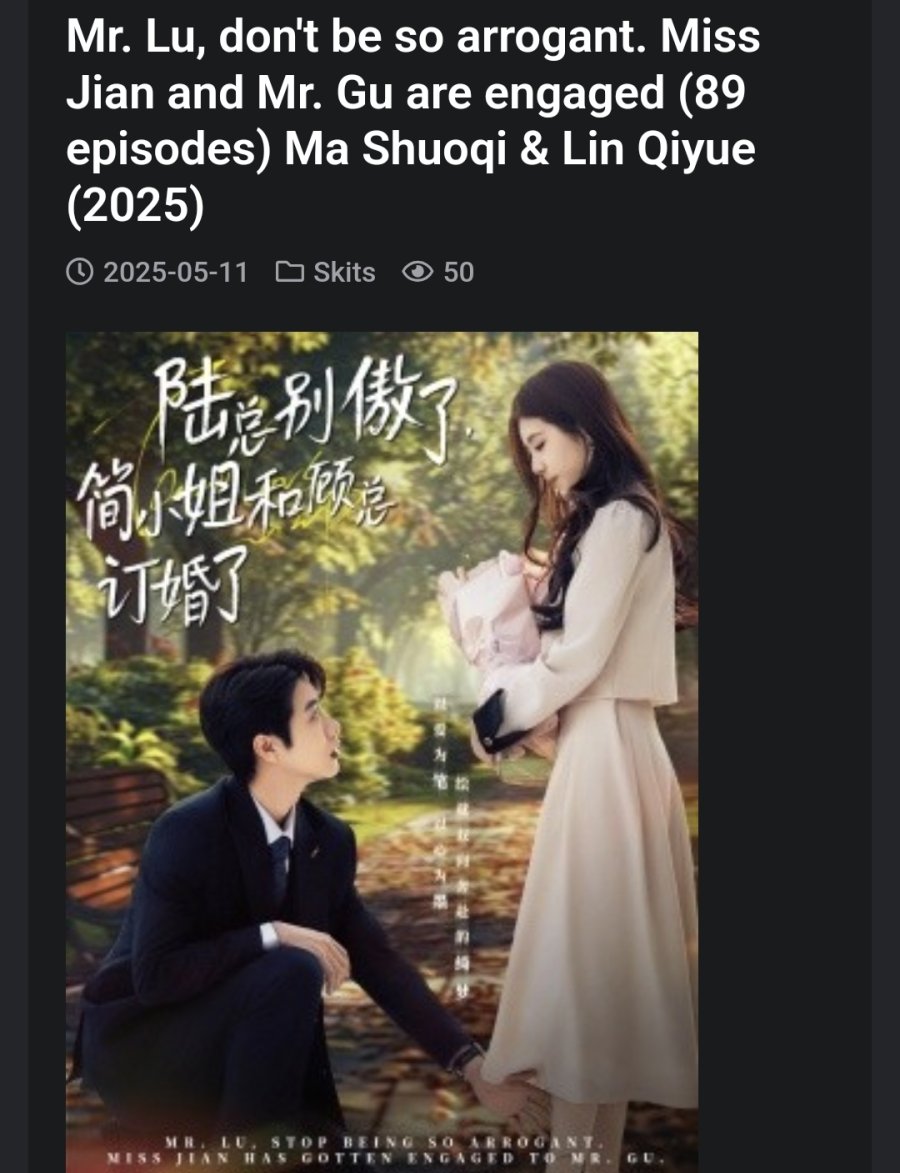View the drama poster image
Viewport: 900px width, 1173px height.
point(381,750)
